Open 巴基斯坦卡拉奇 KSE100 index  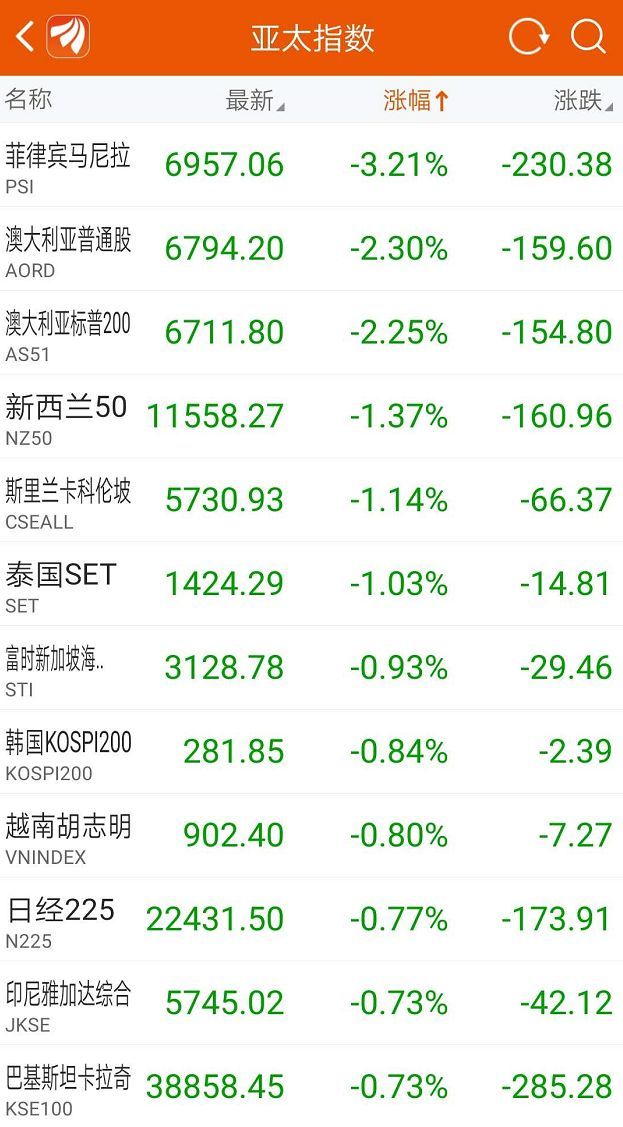[x=311, y=1086]
